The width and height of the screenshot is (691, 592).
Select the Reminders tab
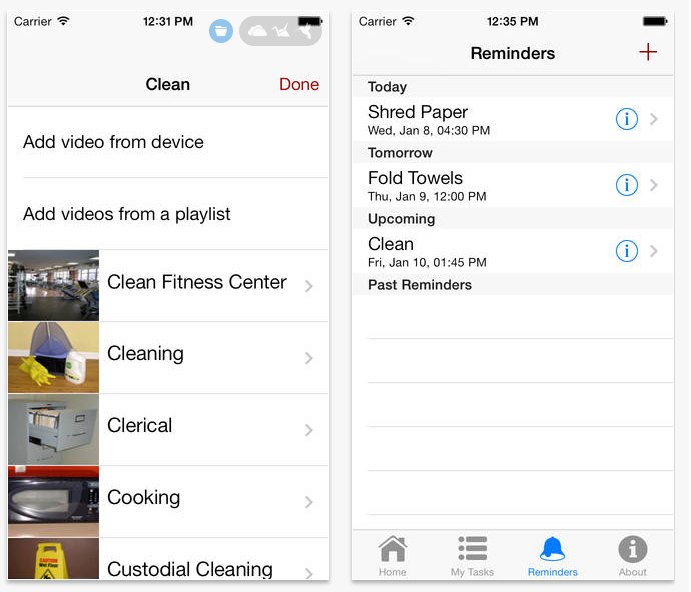(553, 556)
